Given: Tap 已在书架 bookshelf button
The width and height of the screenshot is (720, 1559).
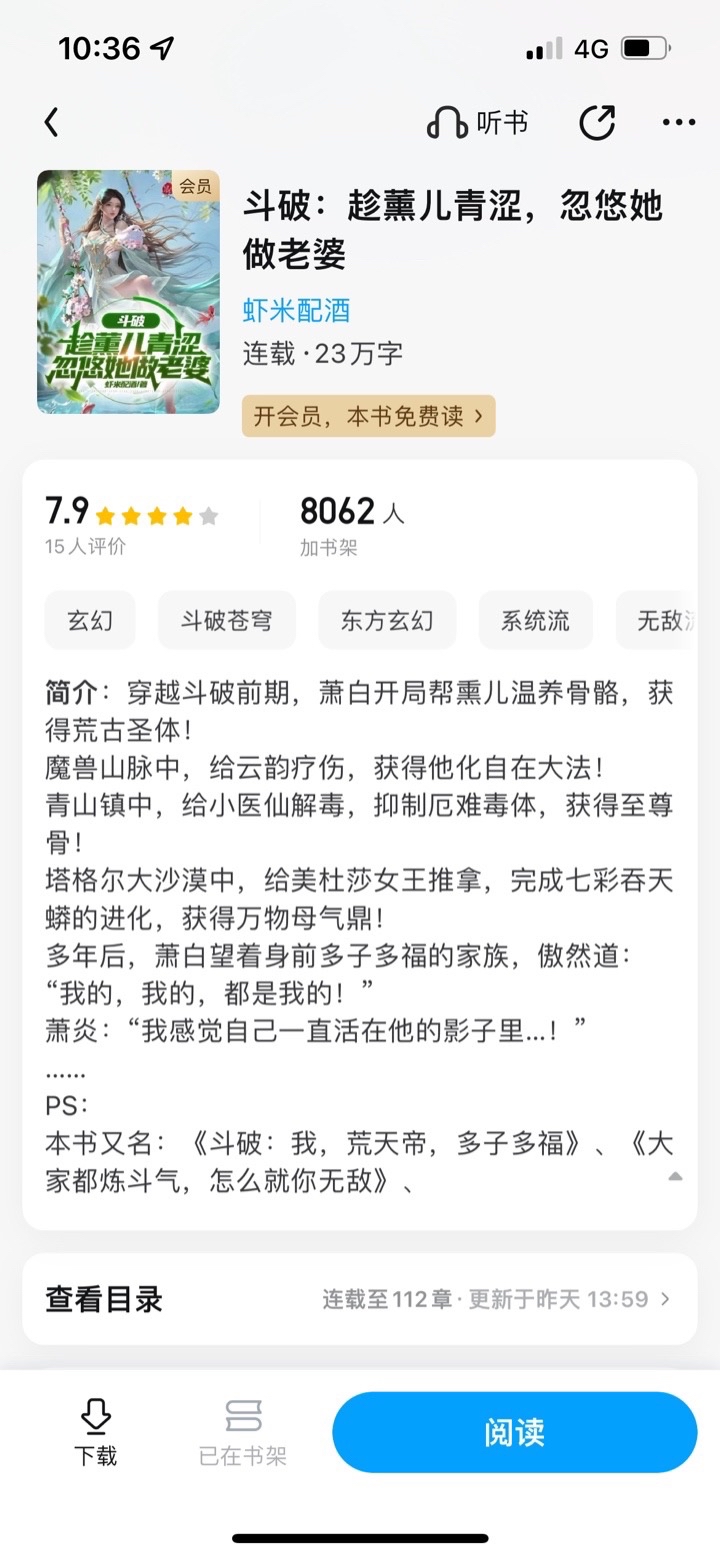Looking at the screenshot, I should [243, 1432].
